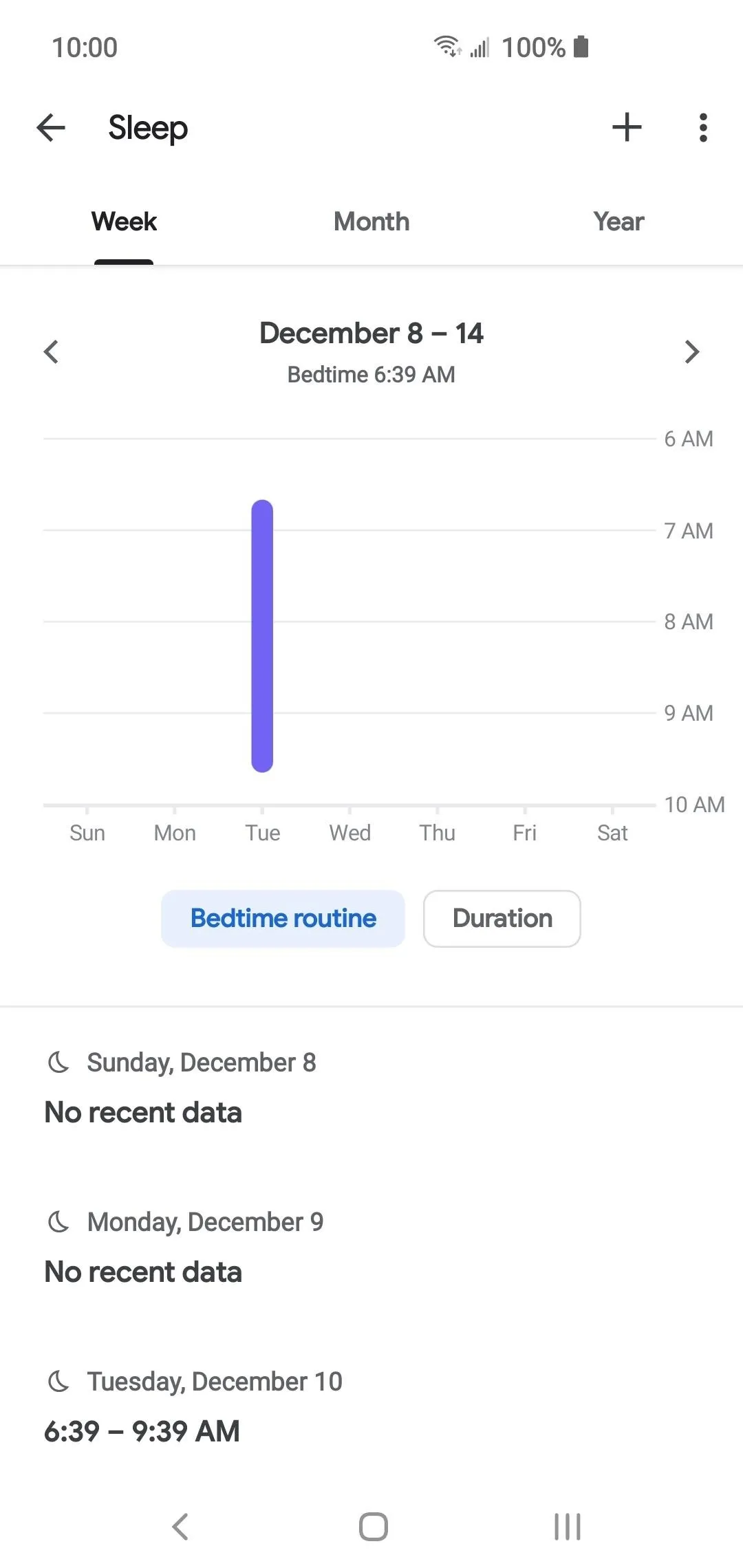Select the Bedtime routine chip

coord(283,919)
